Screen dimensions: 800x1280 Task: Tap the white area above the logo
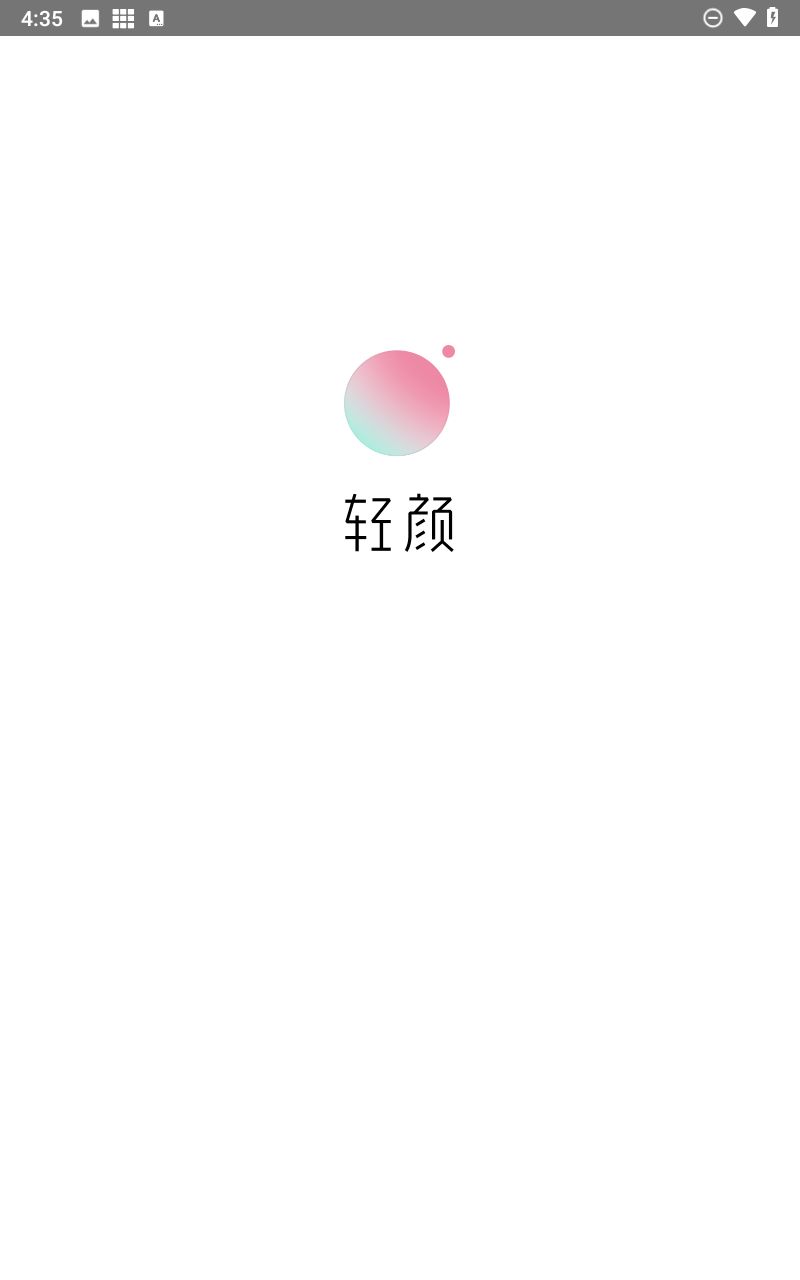click(400, 200)
